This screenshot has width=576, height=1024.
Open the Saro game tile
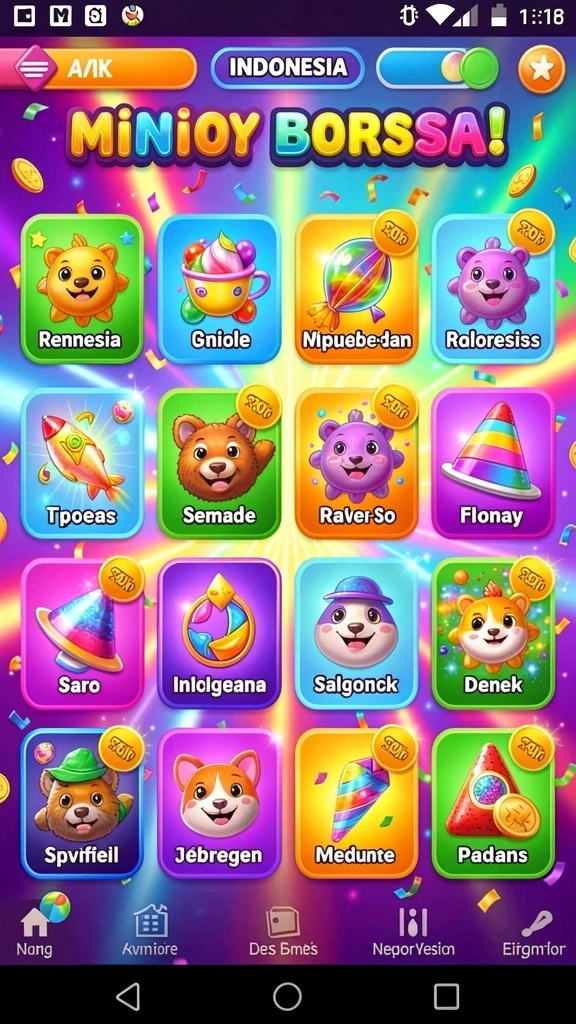(x=82, y=633)
